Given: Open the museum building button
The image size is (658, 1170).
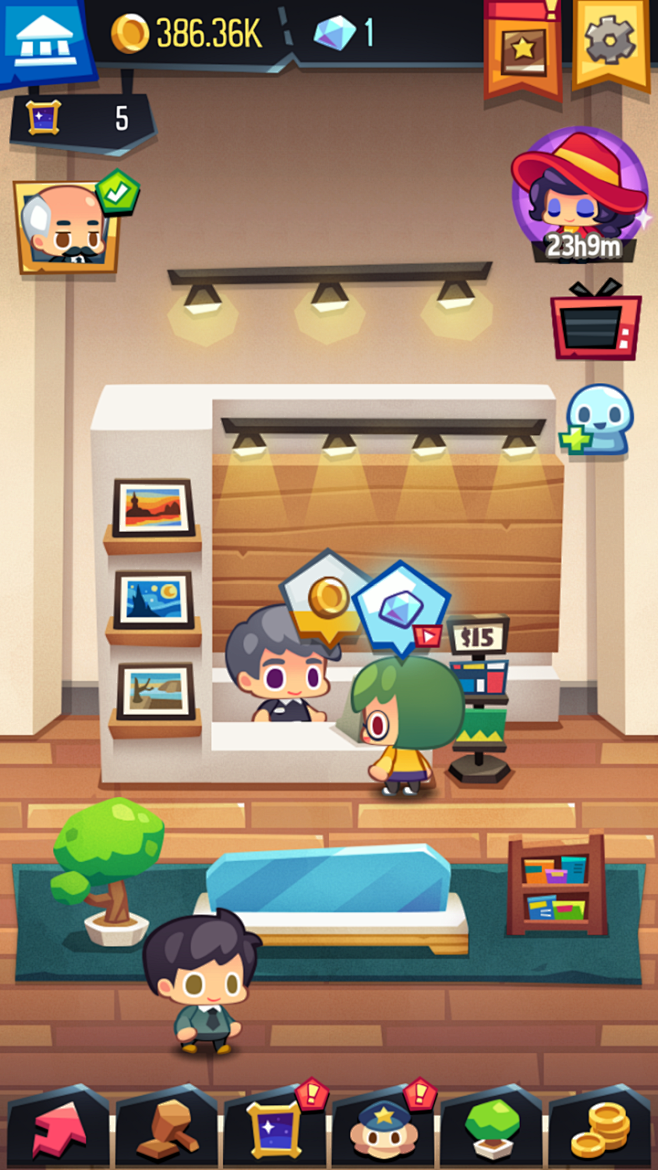Looking at the screenshot, I should click(x=46, y=42).
